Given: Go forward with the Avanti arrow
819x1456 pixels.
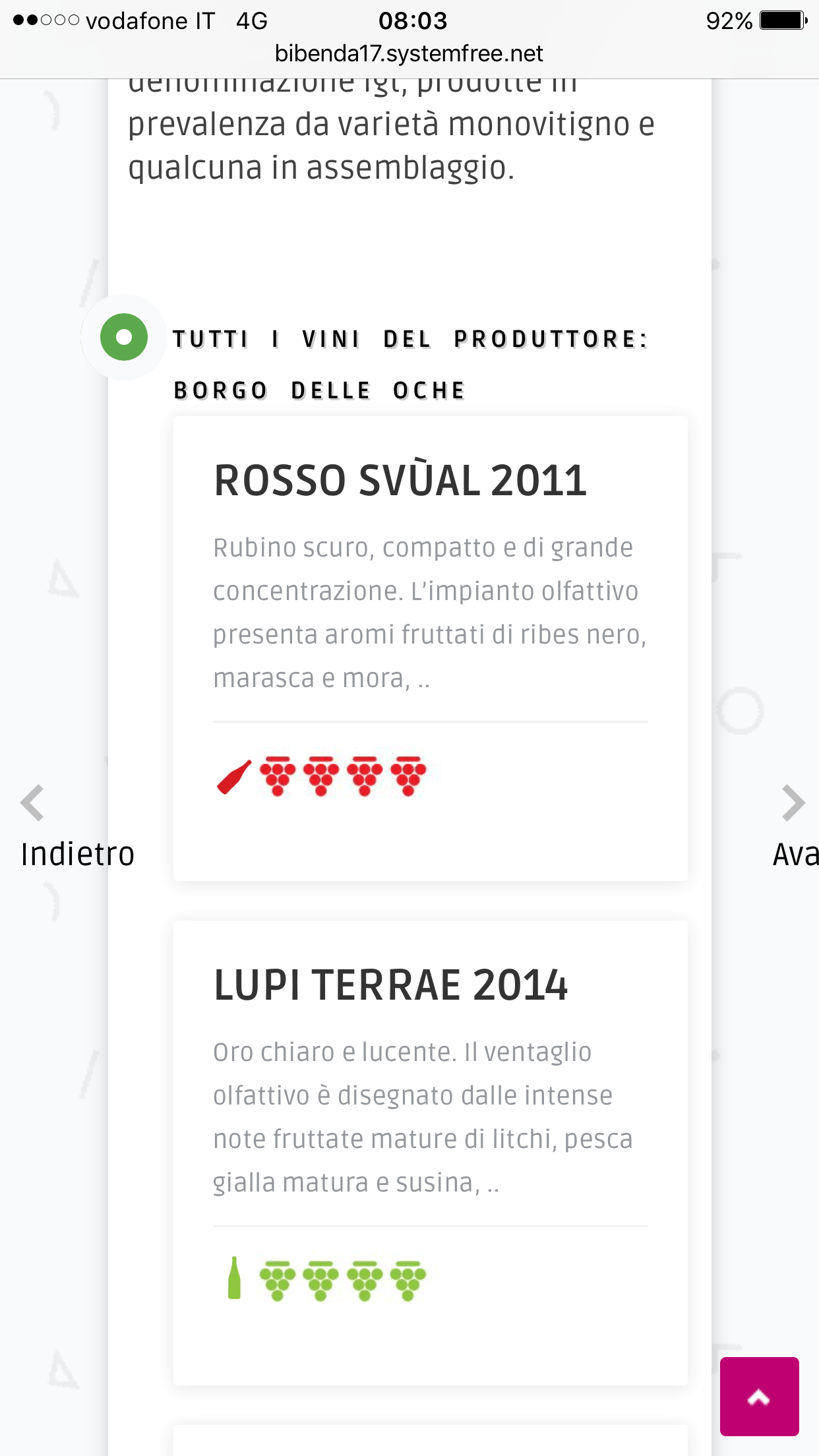Looking at the screenshot, I should tap(794, 828).
